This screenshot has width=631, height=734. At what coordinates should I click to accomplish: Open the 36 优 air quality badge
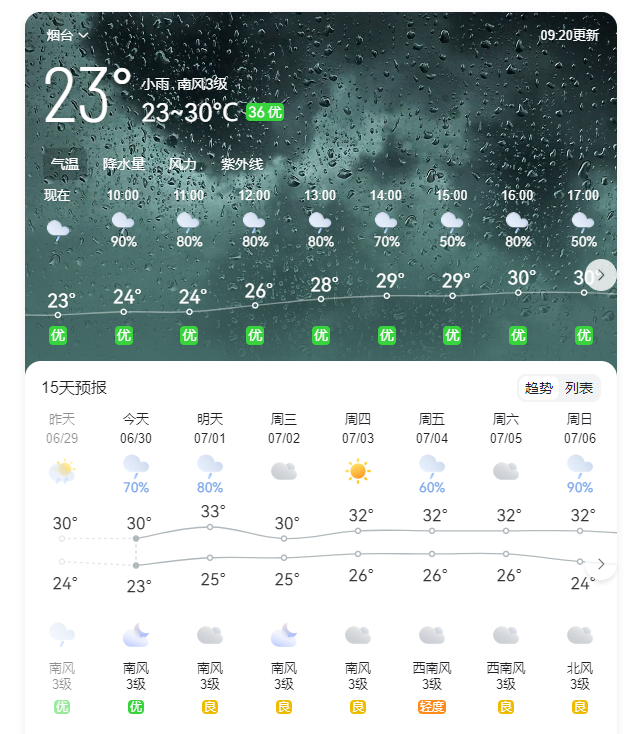click(265, 112)
